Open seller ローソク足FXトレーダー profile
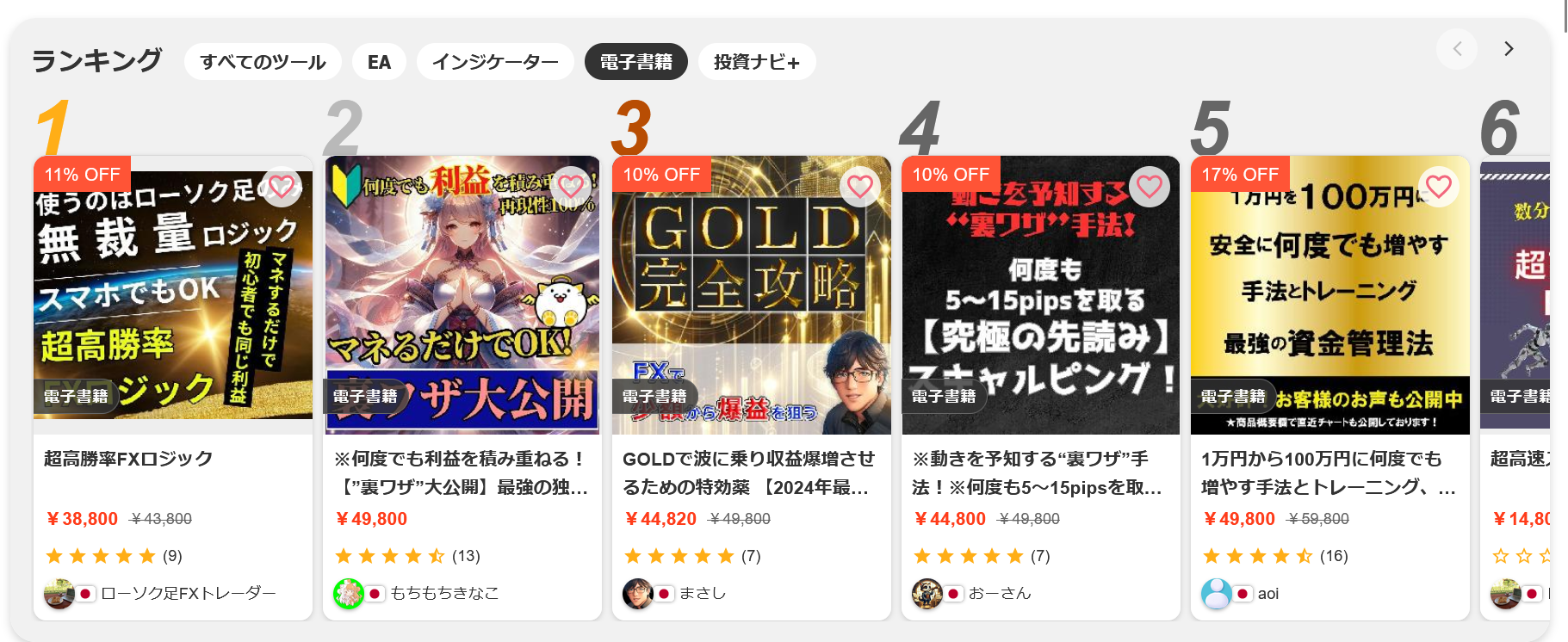 [x=188, y=593]
